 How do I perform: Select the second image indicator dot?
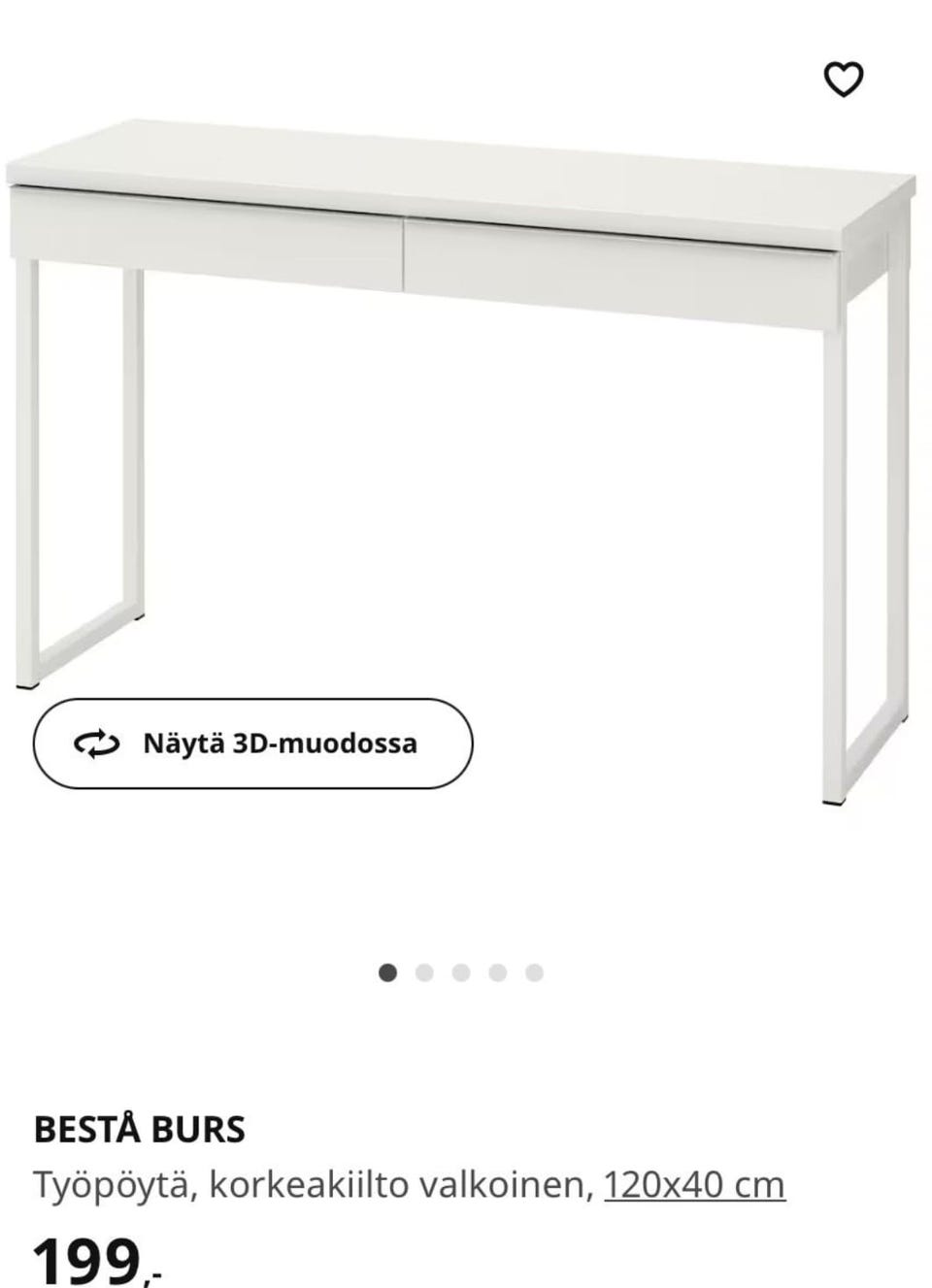(424, 973)
